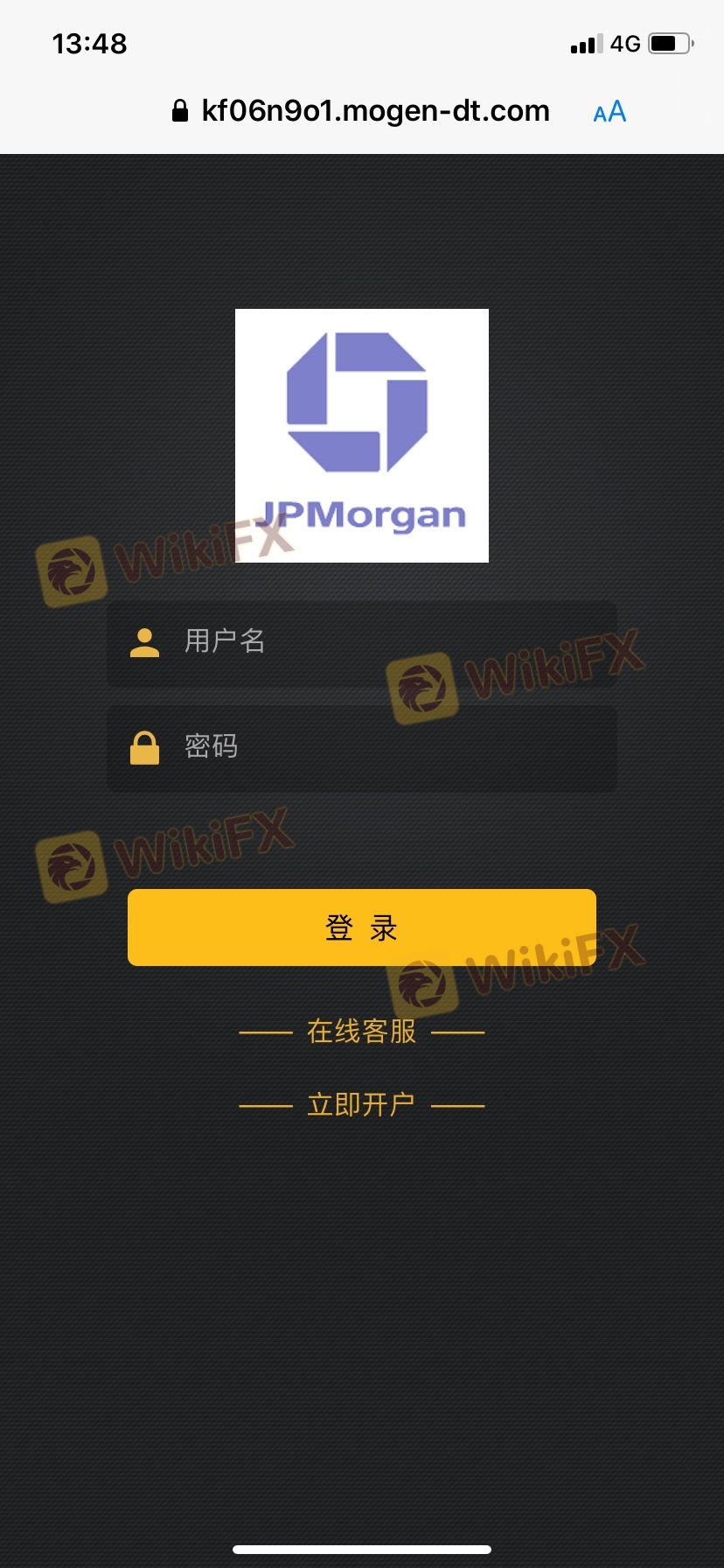Tap the yellow 登录 login button
The height and width of the screenshot is (1568, 724).
point(362,927)
